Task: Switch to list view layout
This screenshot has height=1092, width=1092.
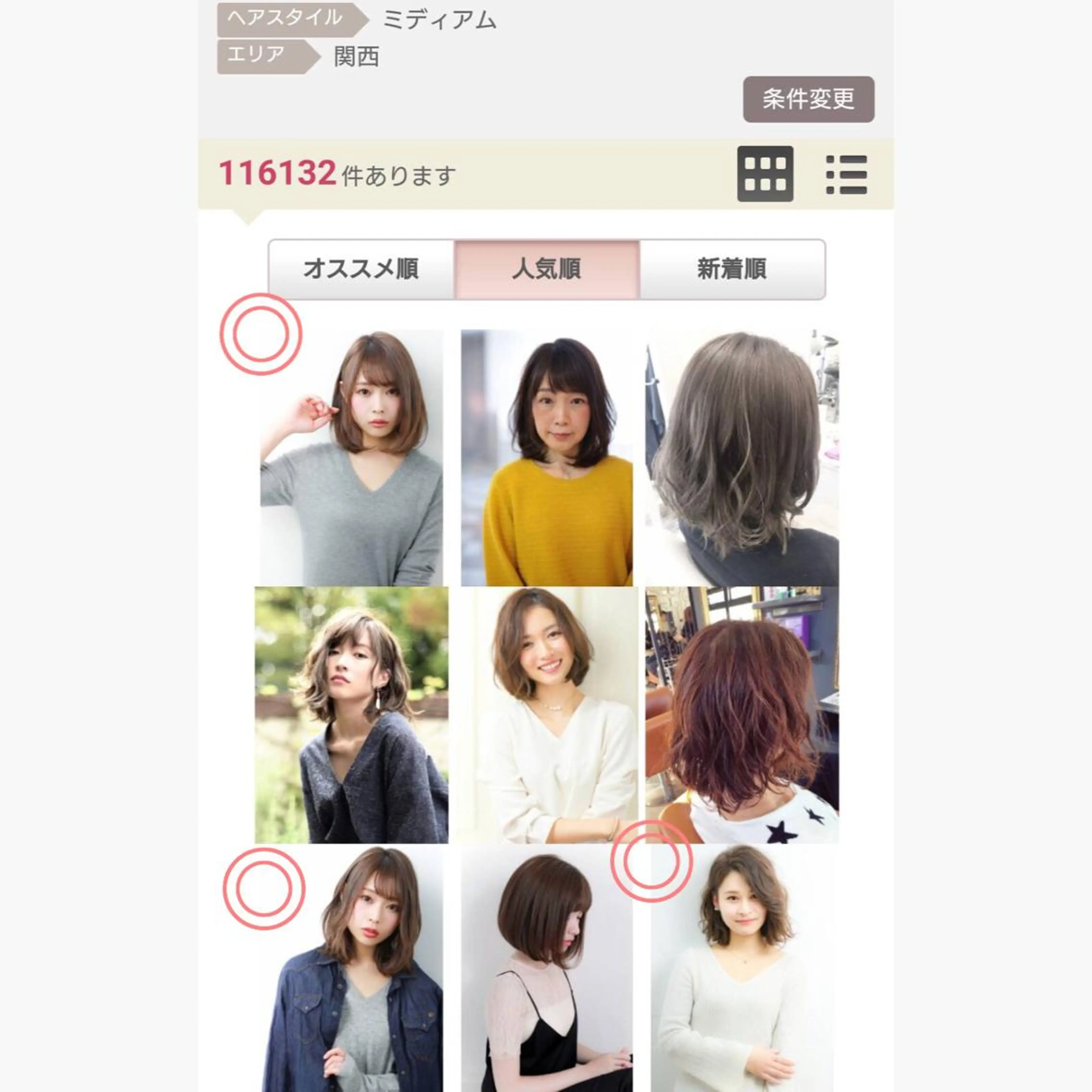Action: point(846,174)
